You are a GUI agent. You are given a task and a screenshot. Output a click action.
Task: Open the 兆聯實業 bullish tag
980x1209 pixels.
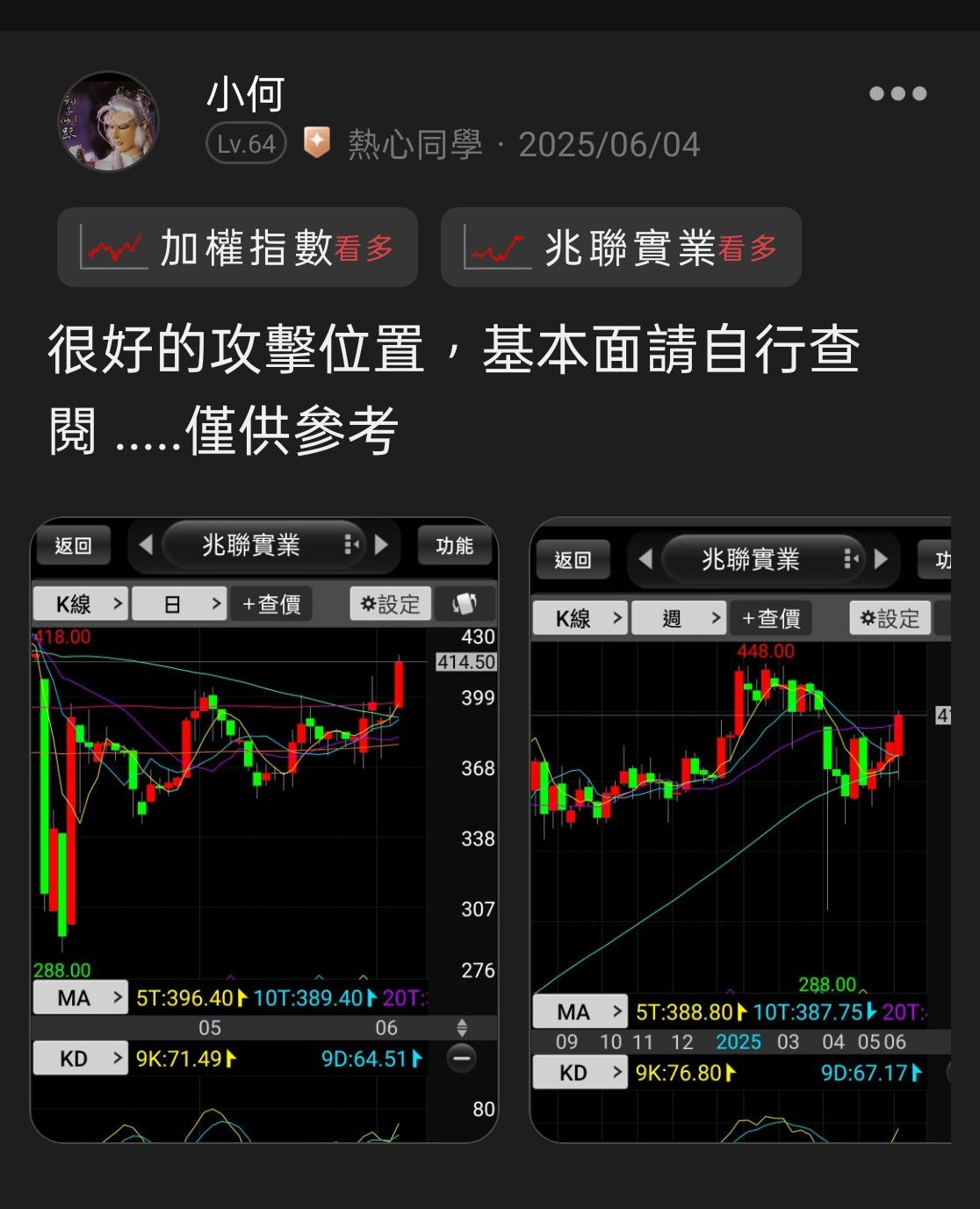click(x=621, y=248)
